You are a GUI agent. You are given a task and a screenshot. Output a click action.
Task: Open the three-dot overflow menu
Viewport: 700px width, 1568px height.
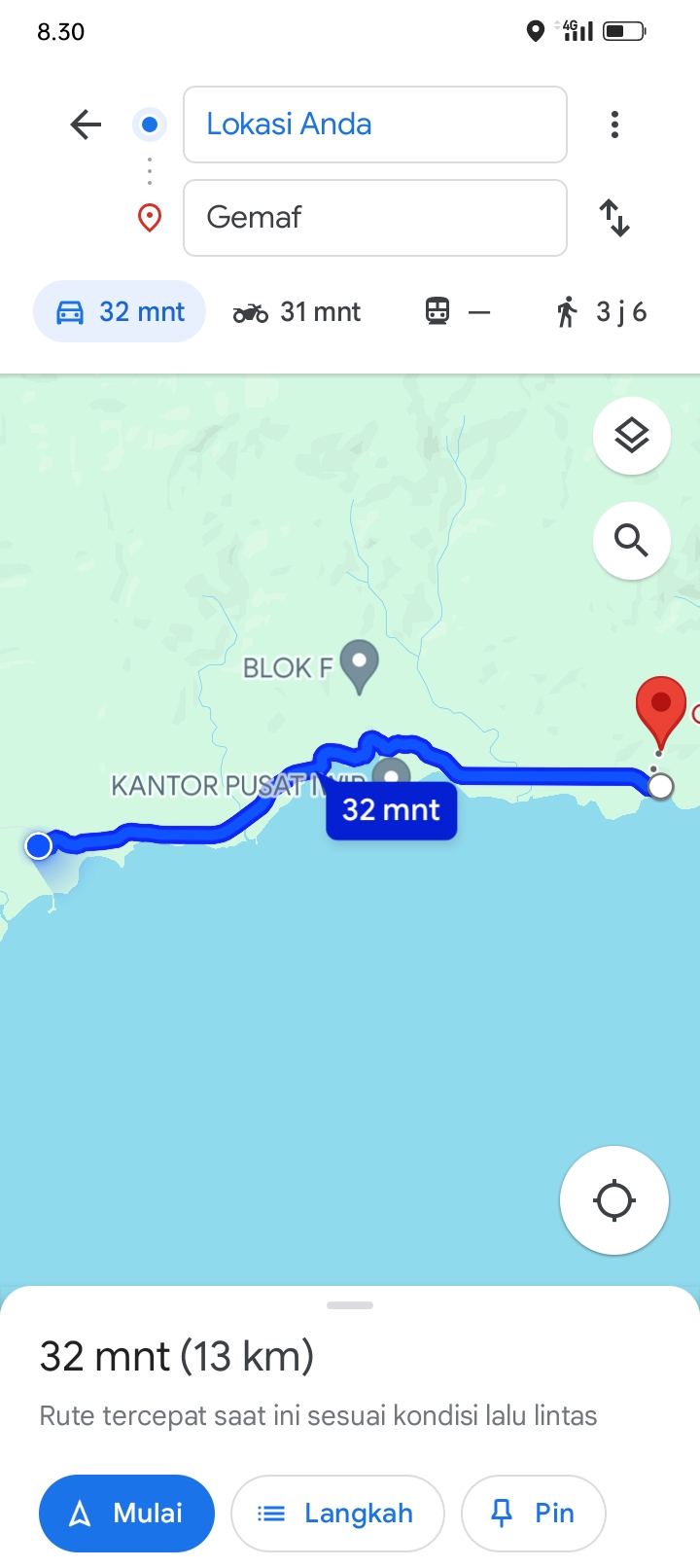click(x=614, y=125)
